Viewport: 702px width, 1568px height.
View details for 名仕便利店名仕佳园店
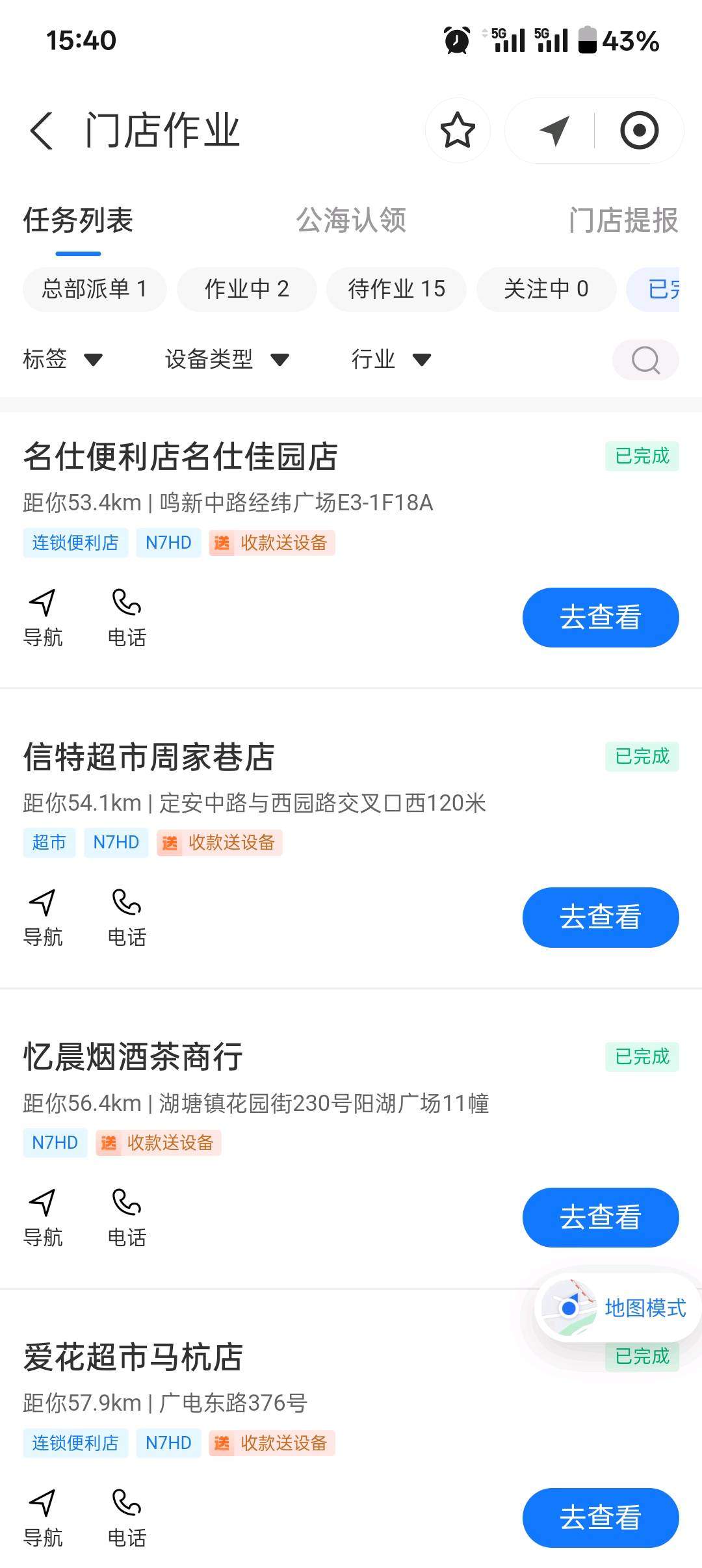click(601, 618)
